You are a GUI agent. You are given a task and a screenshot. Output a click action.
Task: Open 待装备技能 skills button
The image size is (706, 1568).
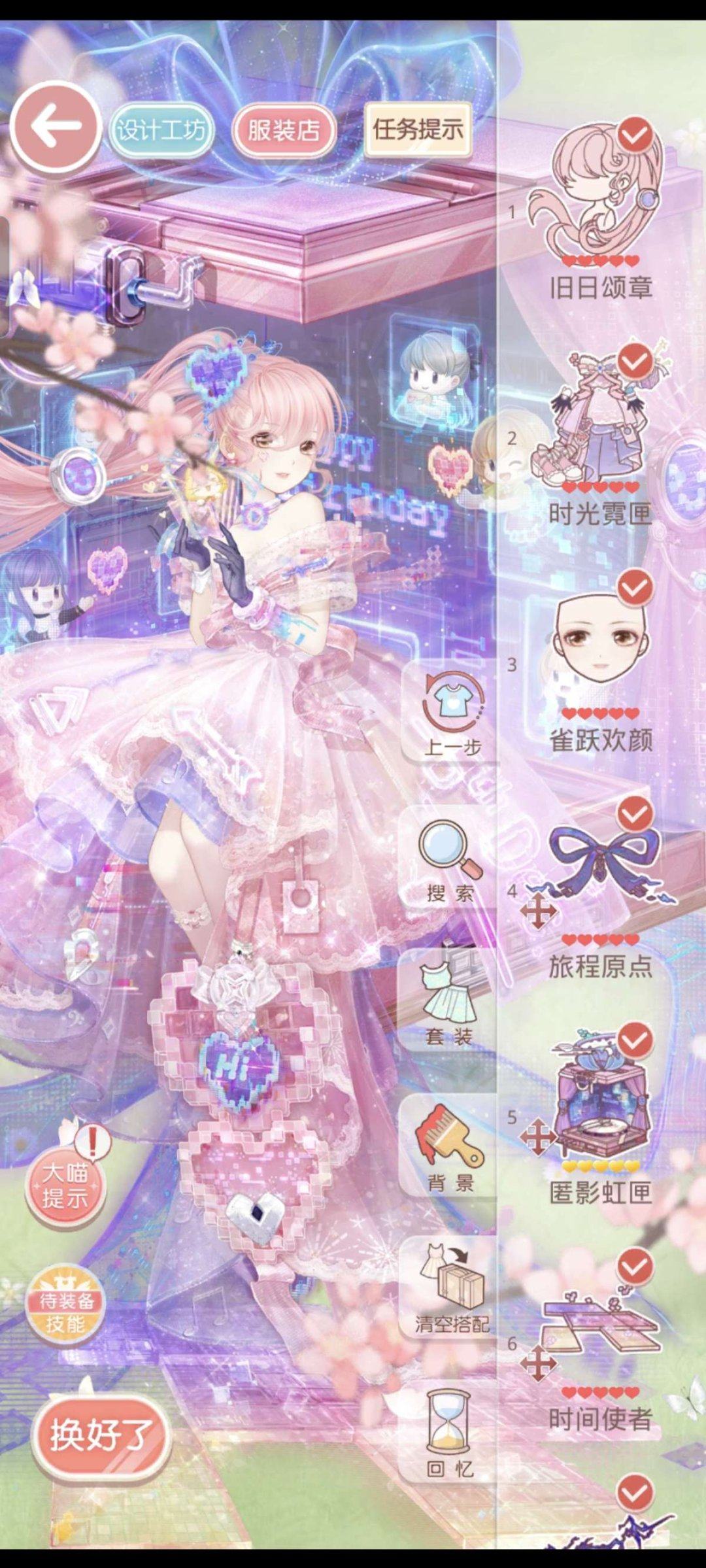coord(65,1310)
